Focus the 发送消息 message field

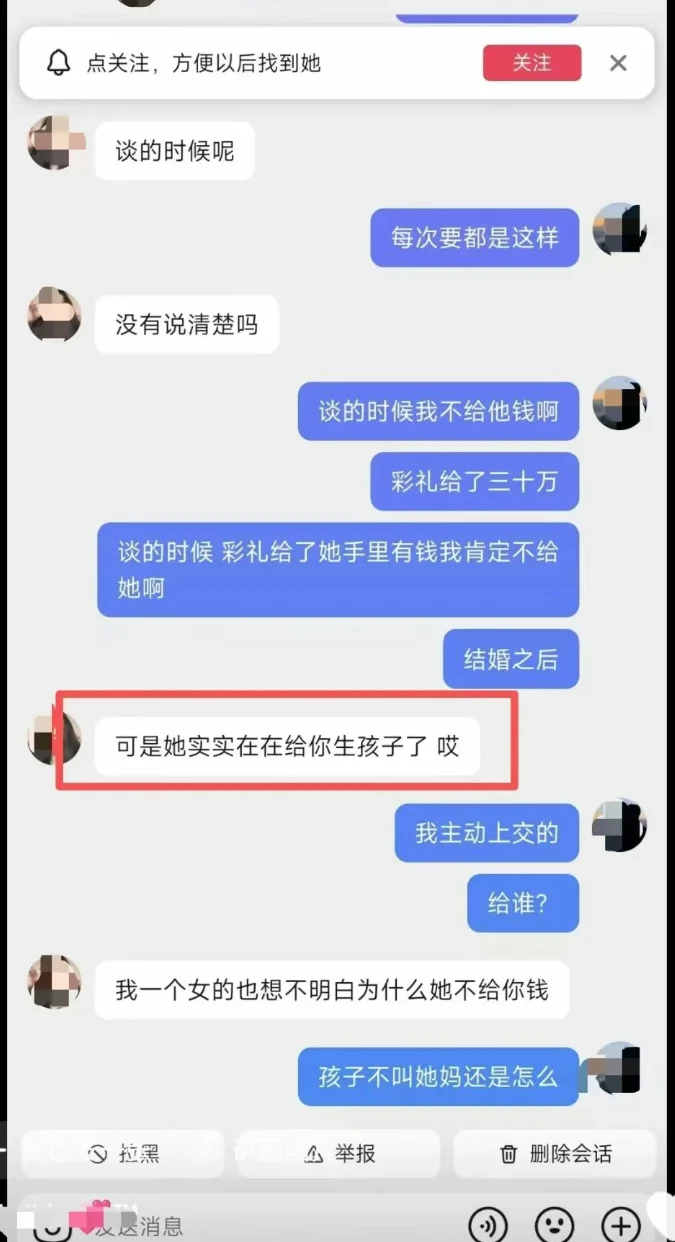point(250,1225)
